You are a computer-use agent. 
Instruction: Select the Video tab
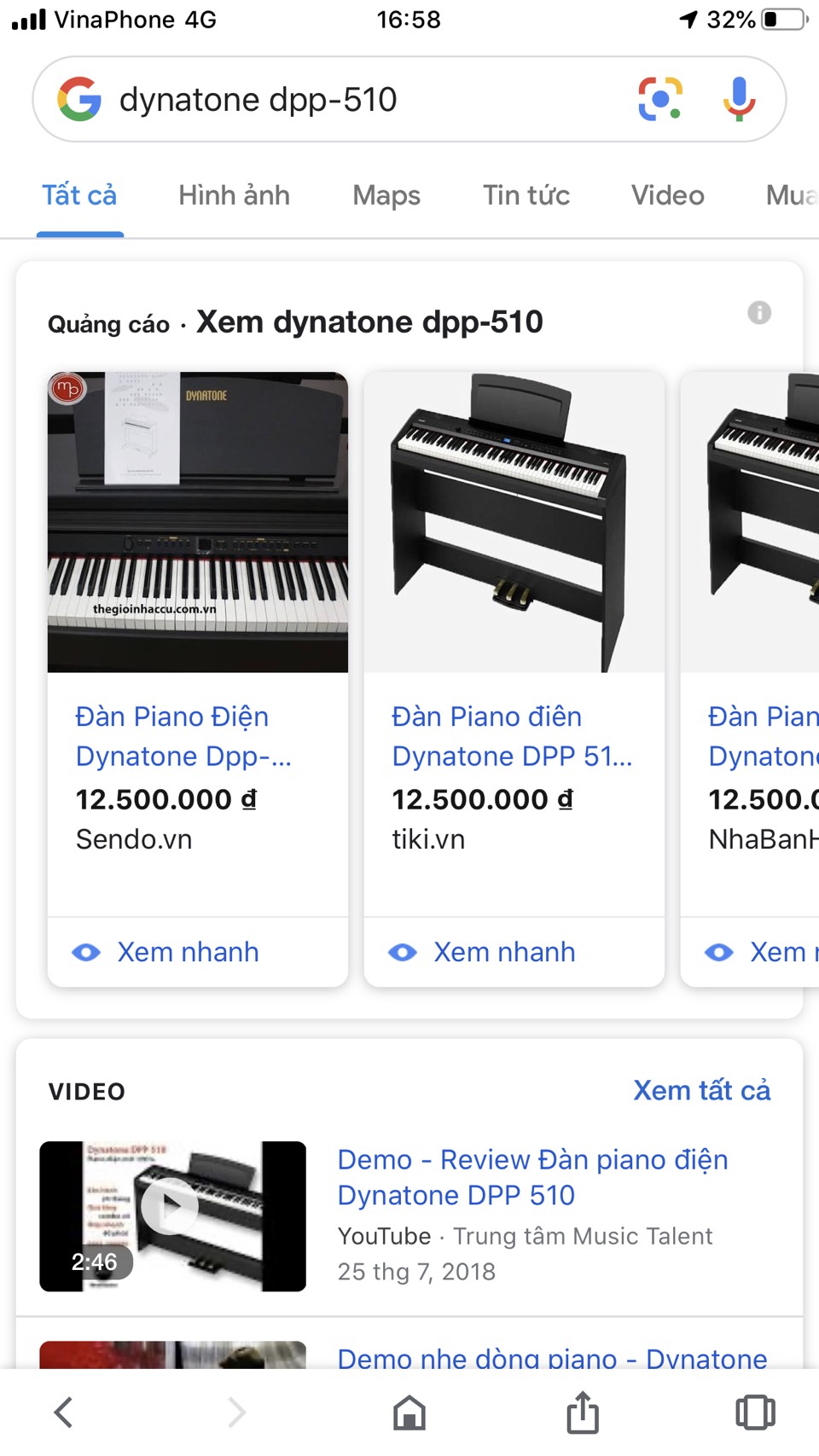pos(667,195)
